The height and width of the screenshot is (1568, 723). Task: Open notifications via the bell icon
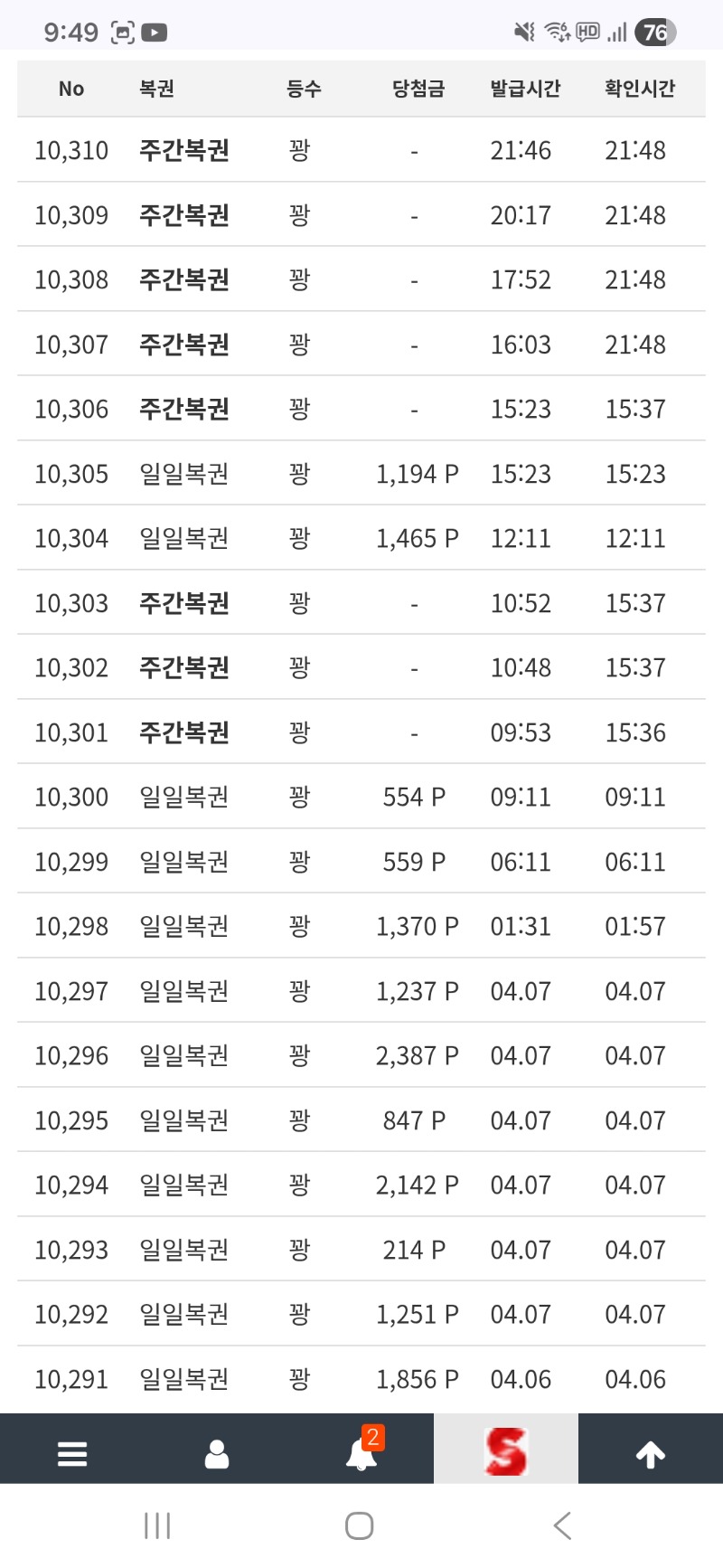pos(360,1454)
